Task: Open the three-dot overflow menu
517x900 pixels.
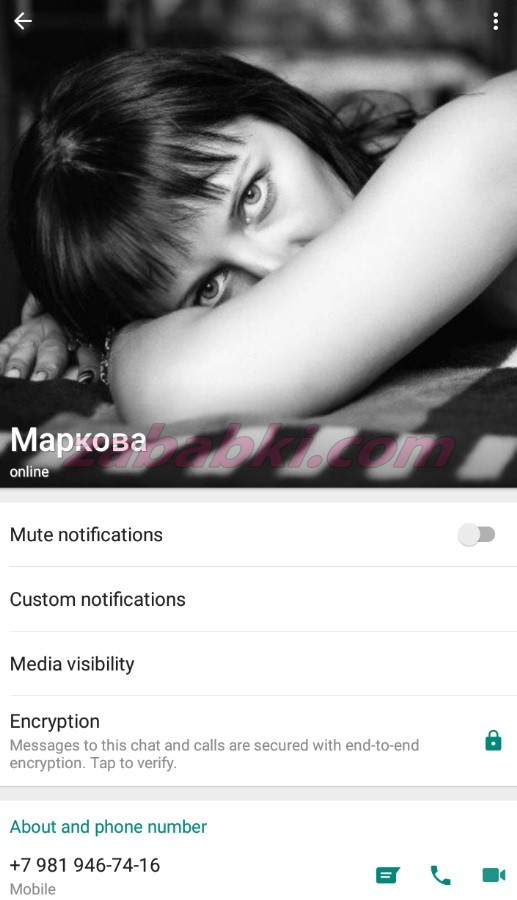Action: click(495, 21)
